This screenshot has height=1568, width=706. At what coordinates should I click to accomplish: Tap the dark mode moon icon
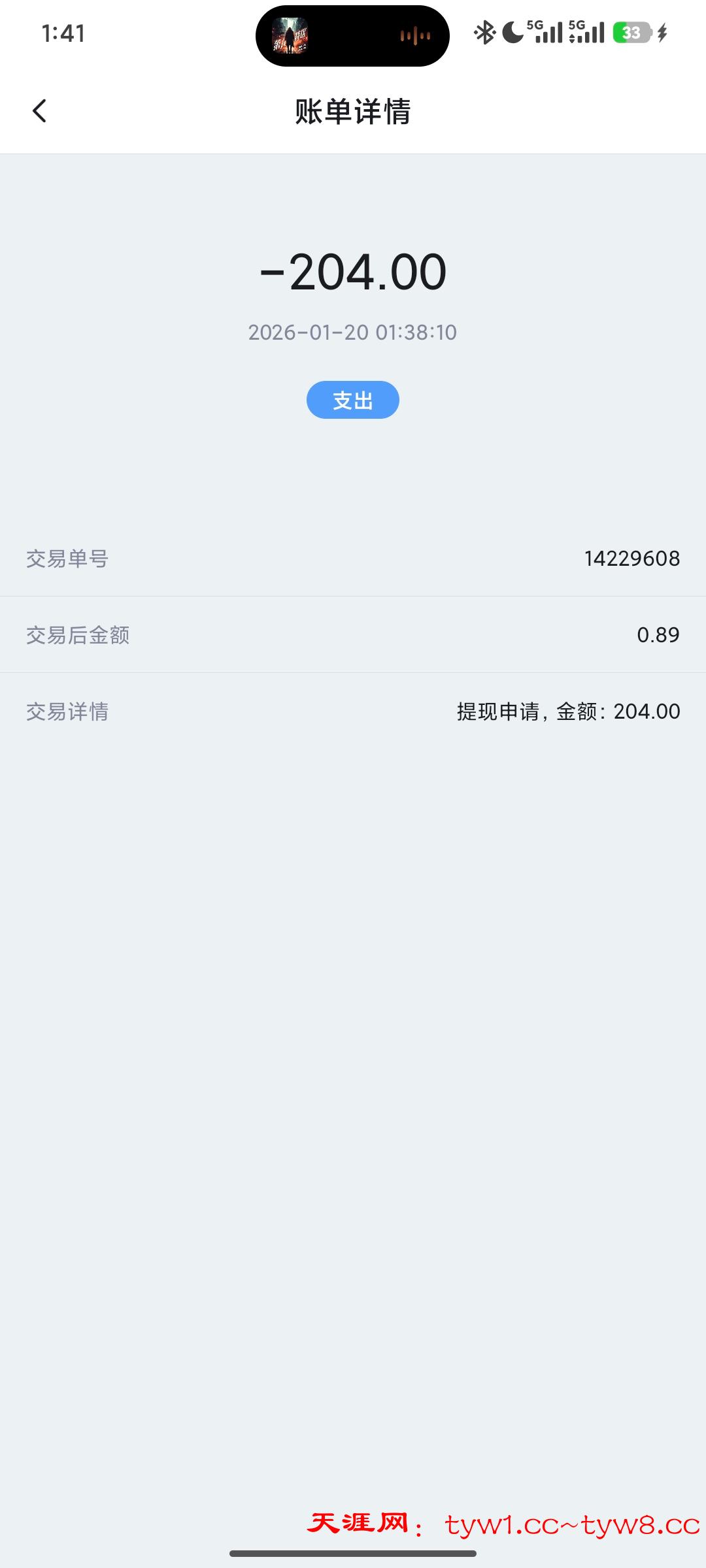point(511,31)
